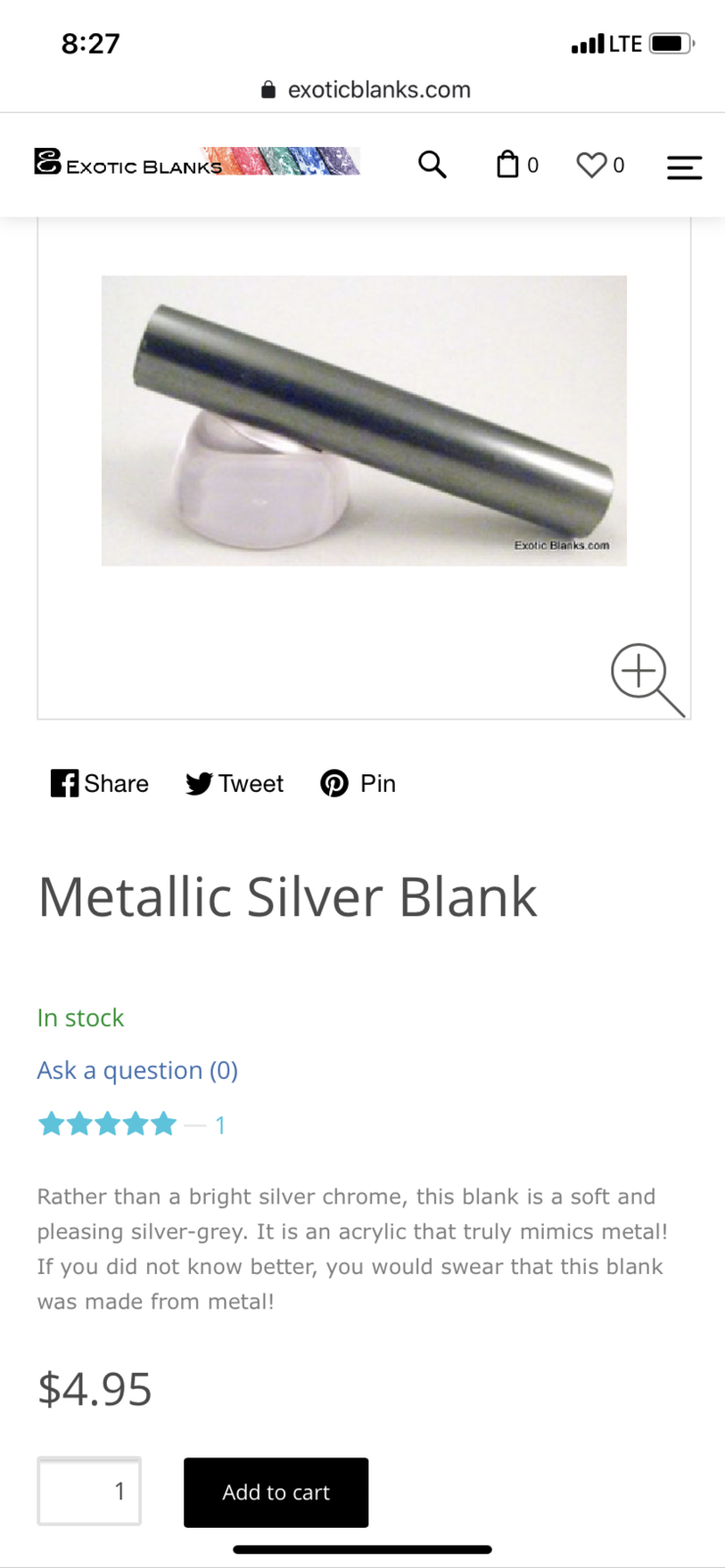Open Ask a question link

137,1070
